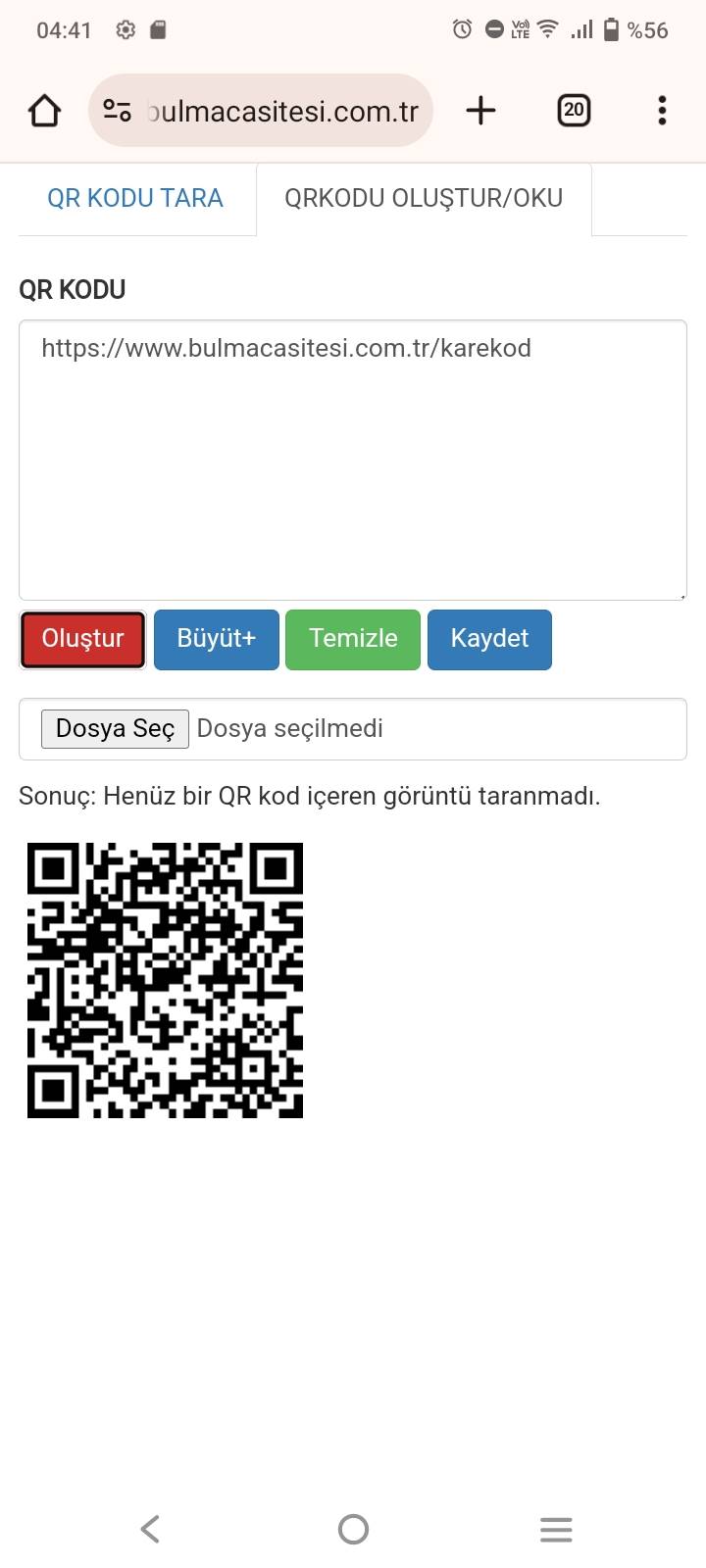Clear the input with Temizle

click(x=353, y=639)
